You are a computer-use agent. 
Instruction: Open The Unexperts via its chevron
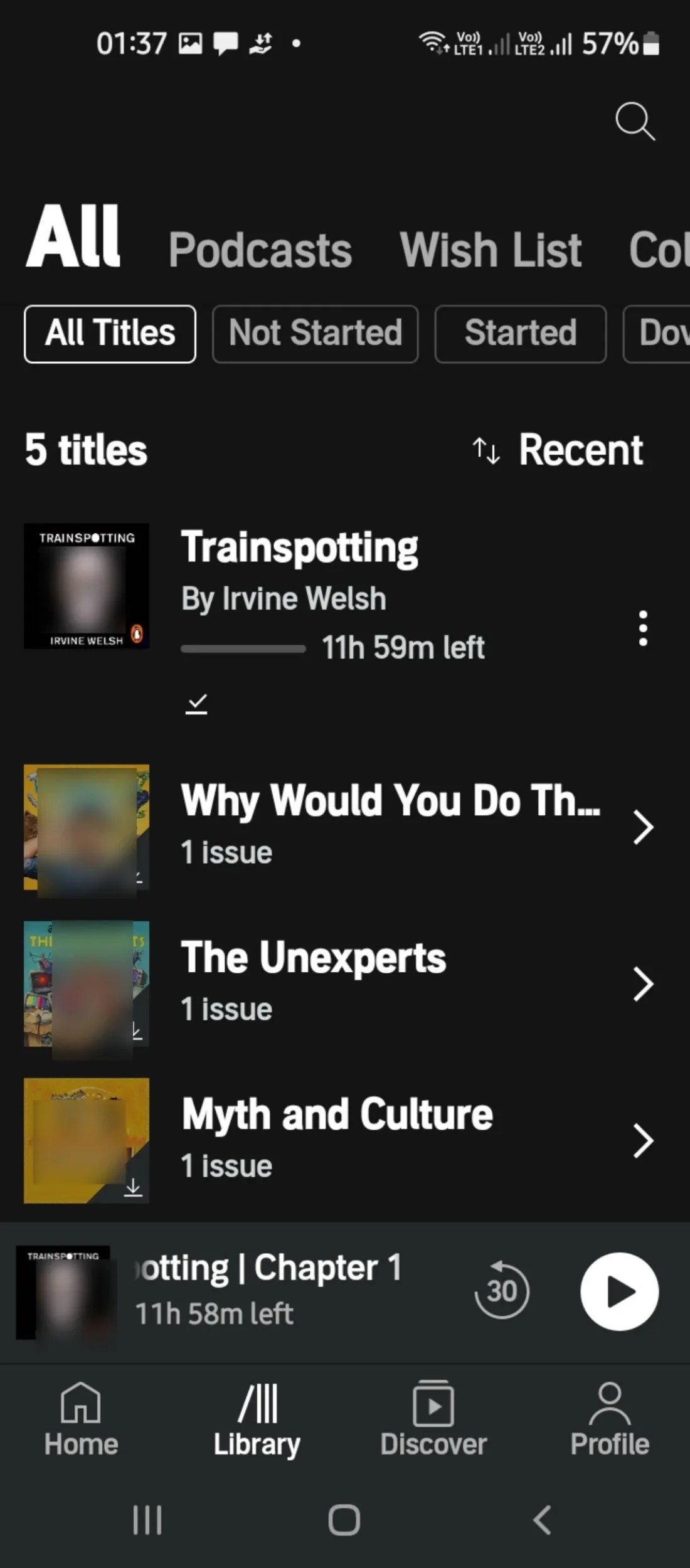644,984
